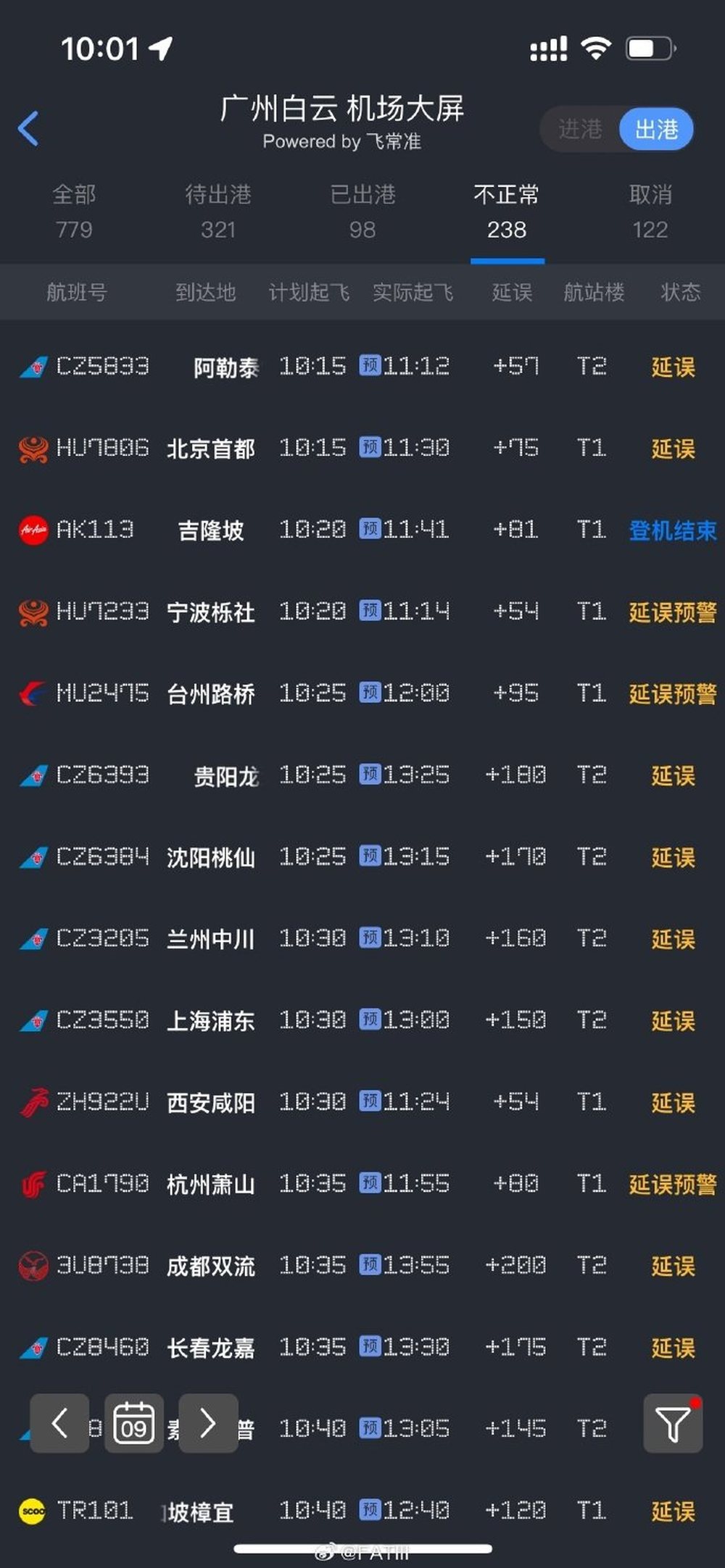Go back with the blue arrow

click(x=28, y=128)
